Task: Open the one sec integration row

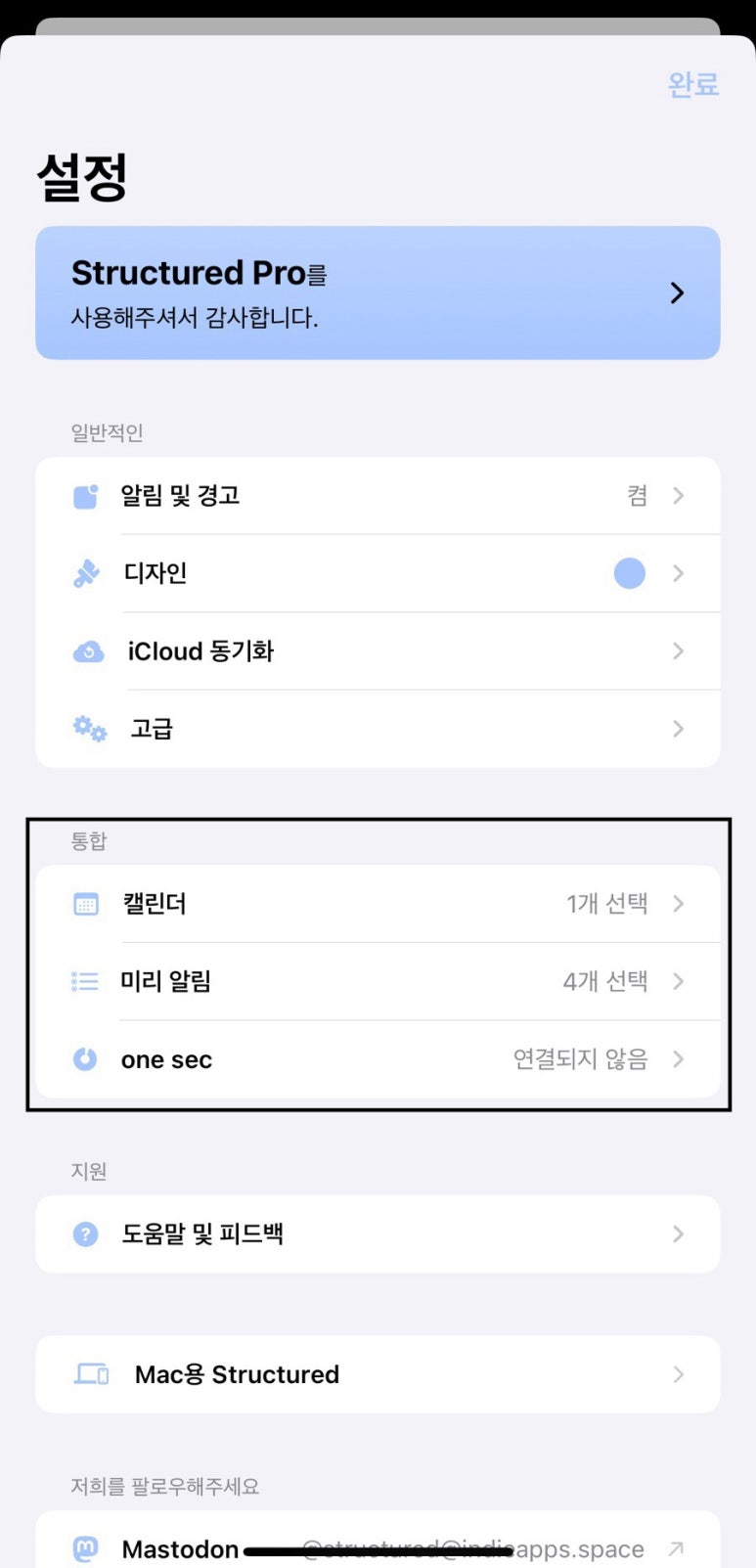Action: tap(378, 1059)
